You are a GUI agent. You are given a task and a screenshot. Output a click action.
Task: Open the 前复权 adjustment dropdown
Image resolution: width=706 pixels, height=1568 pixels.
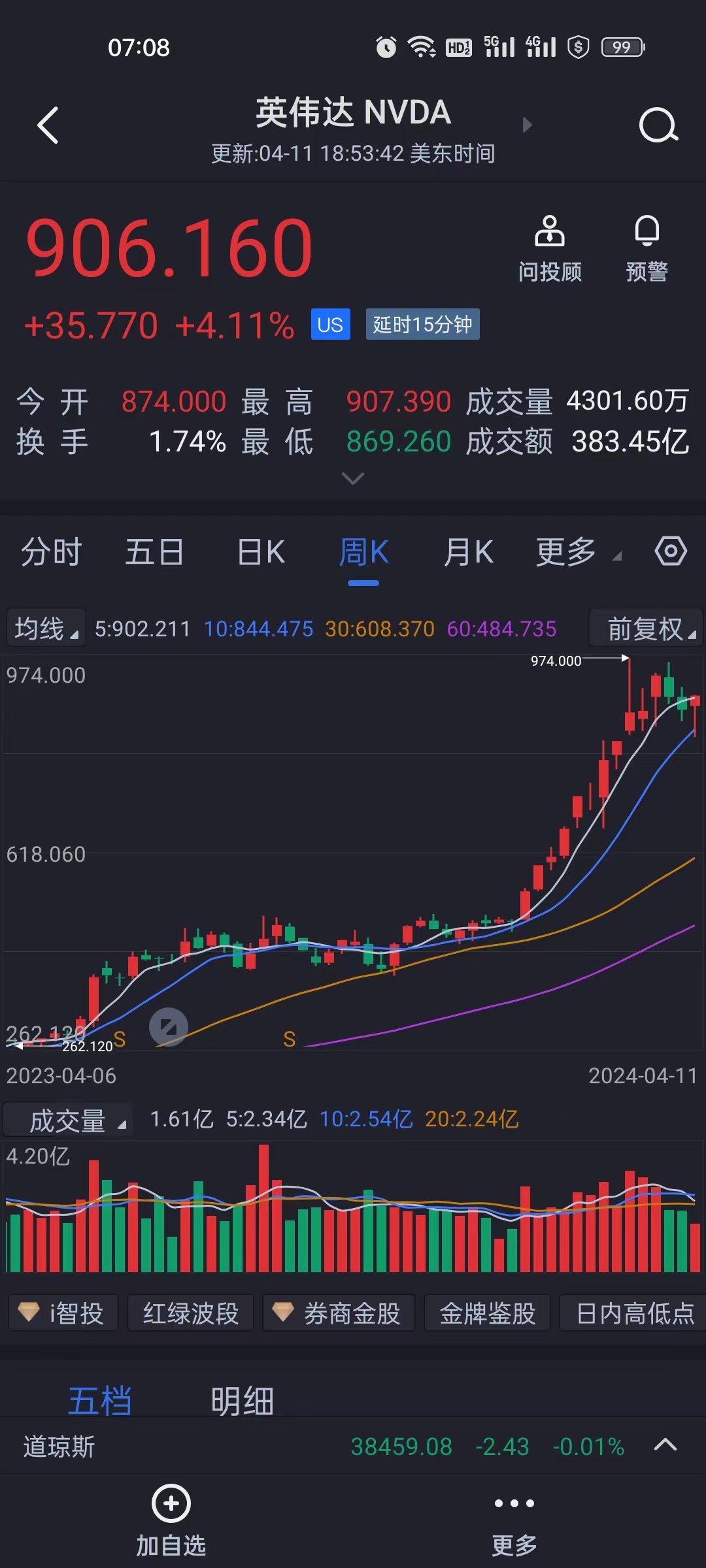pyautogui.click(x=646, y=627)
